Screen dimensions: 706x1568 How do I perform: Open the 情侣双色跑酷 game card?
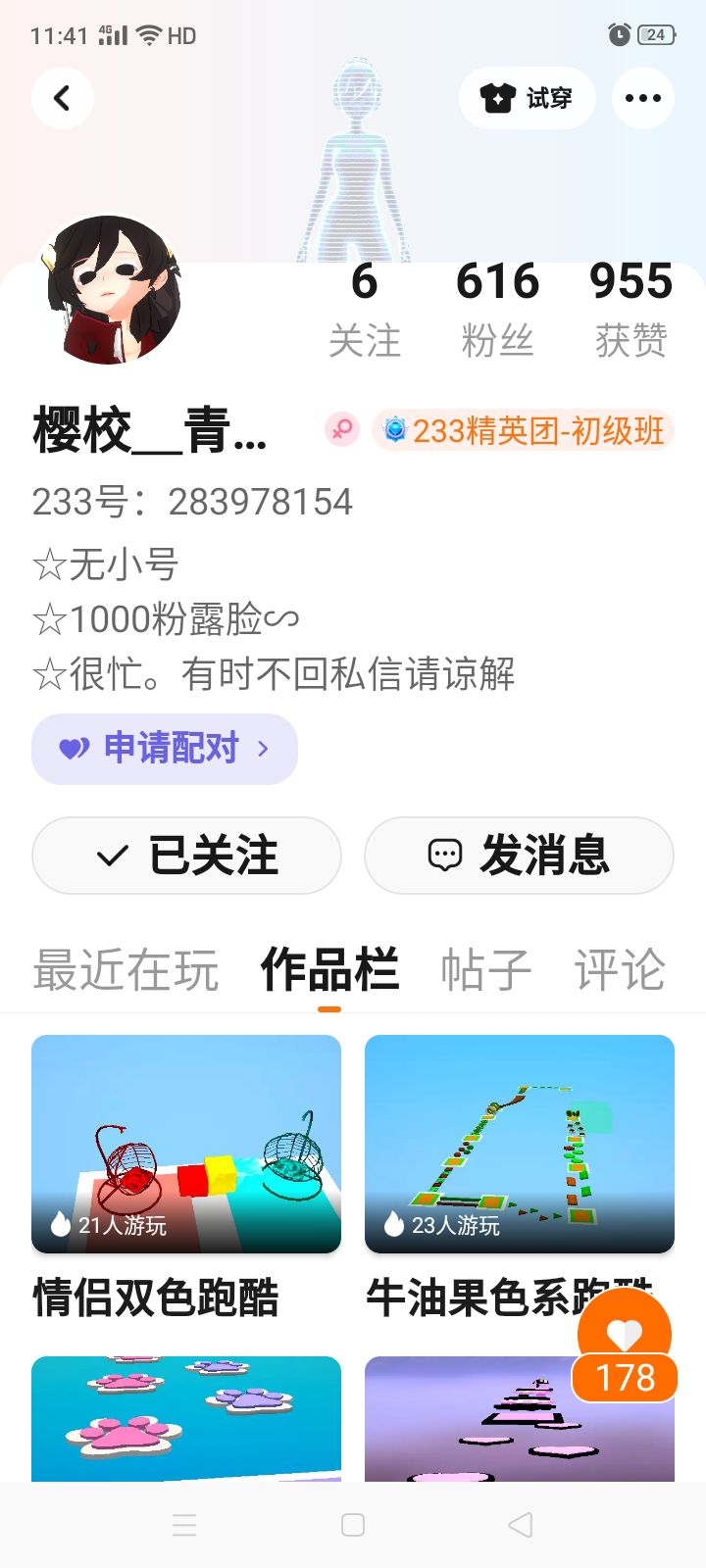186,1145
